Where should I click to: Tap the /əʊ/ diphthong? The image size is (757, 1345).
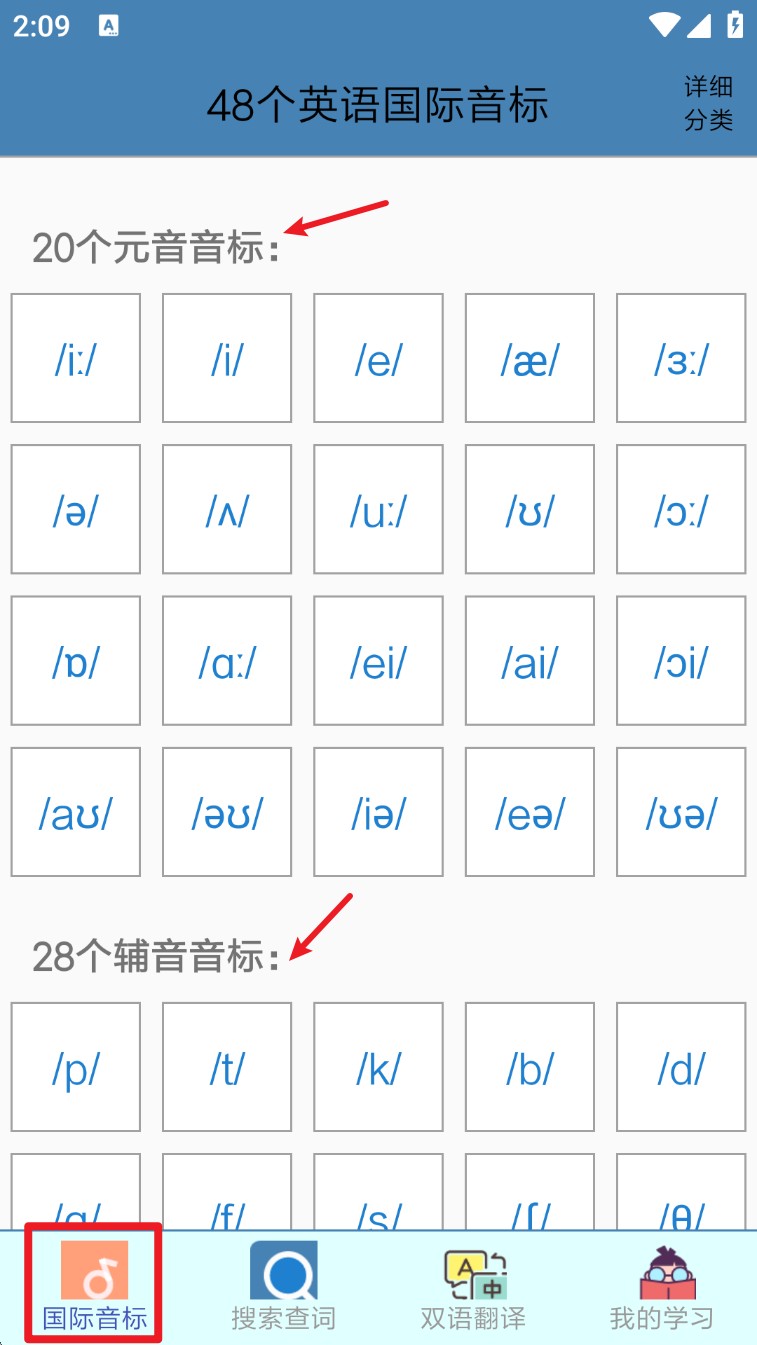[x=227, y=812]
